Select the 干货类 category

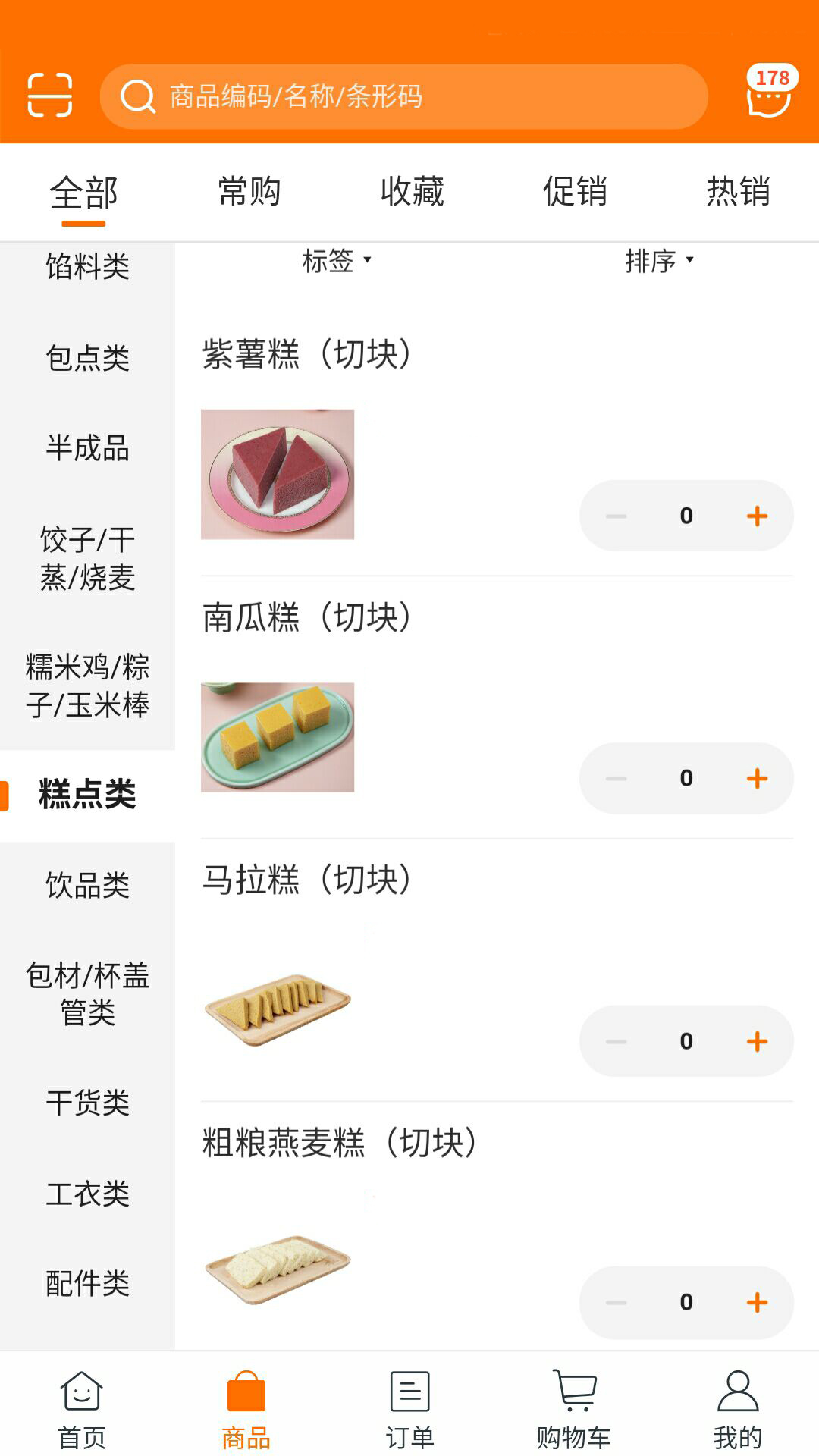[x=87, y=1105]
